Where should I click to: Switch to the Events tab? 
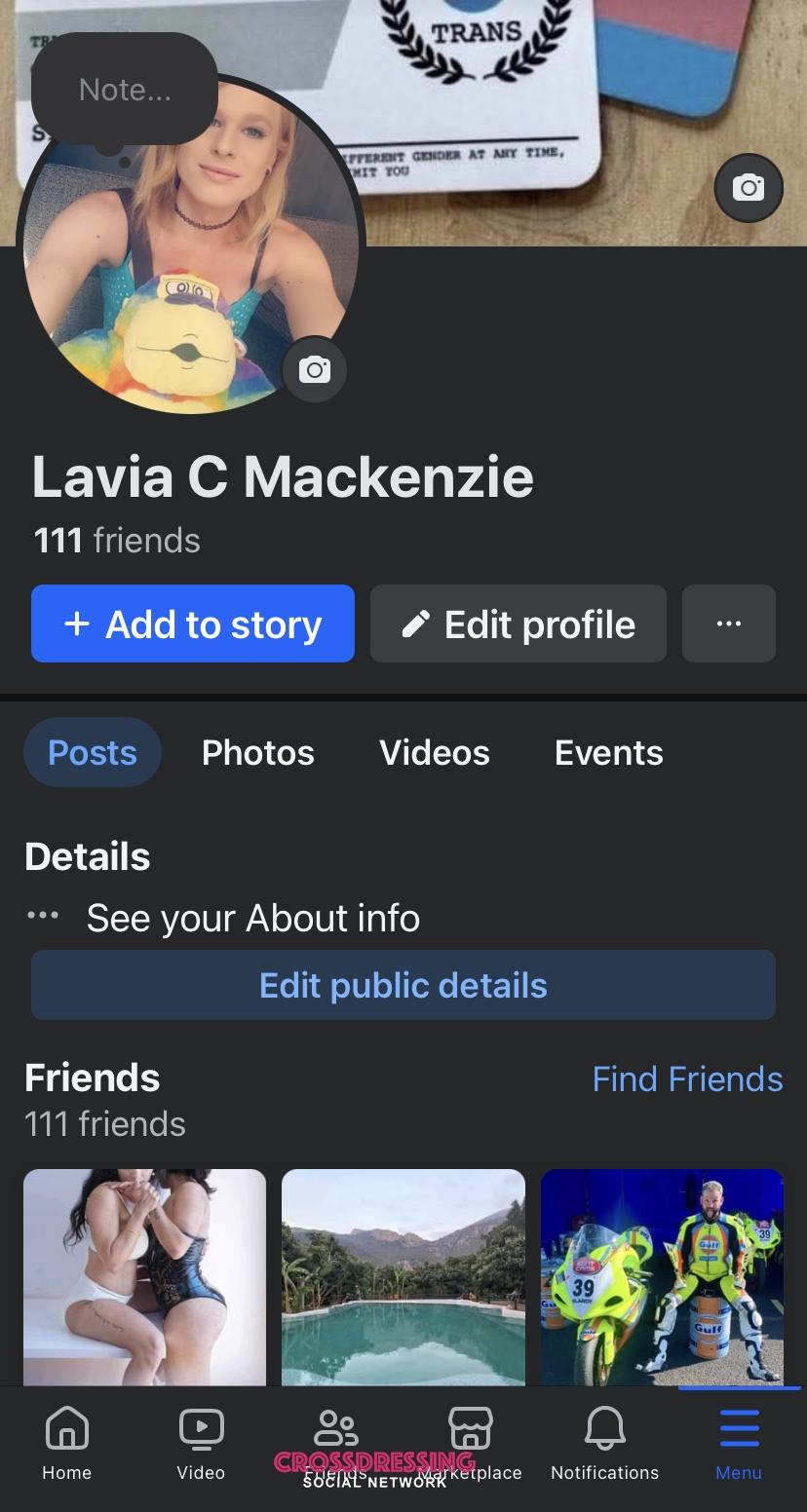608,752
